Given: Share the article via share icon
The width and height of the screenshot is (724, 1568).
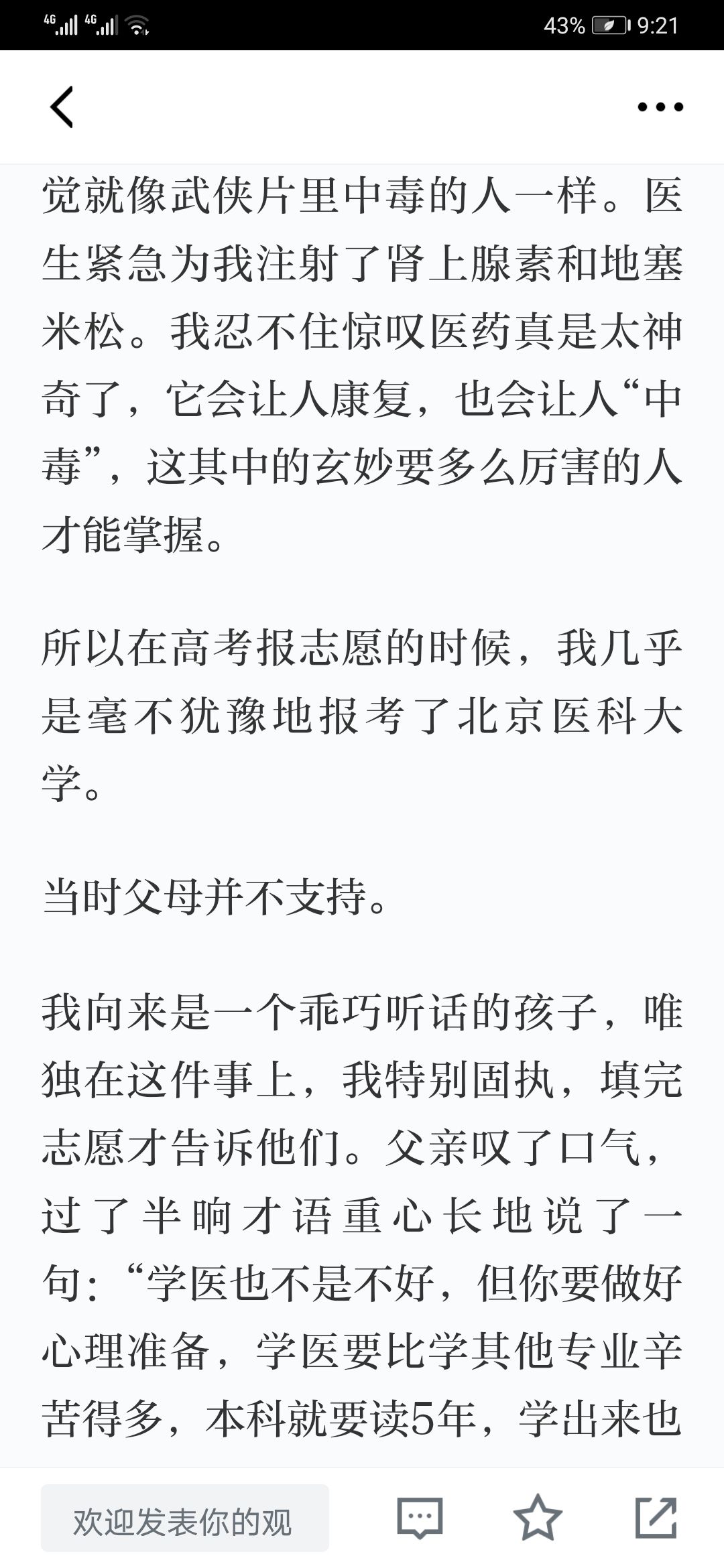Looking at the screenshot, I should pos(656,1517).
